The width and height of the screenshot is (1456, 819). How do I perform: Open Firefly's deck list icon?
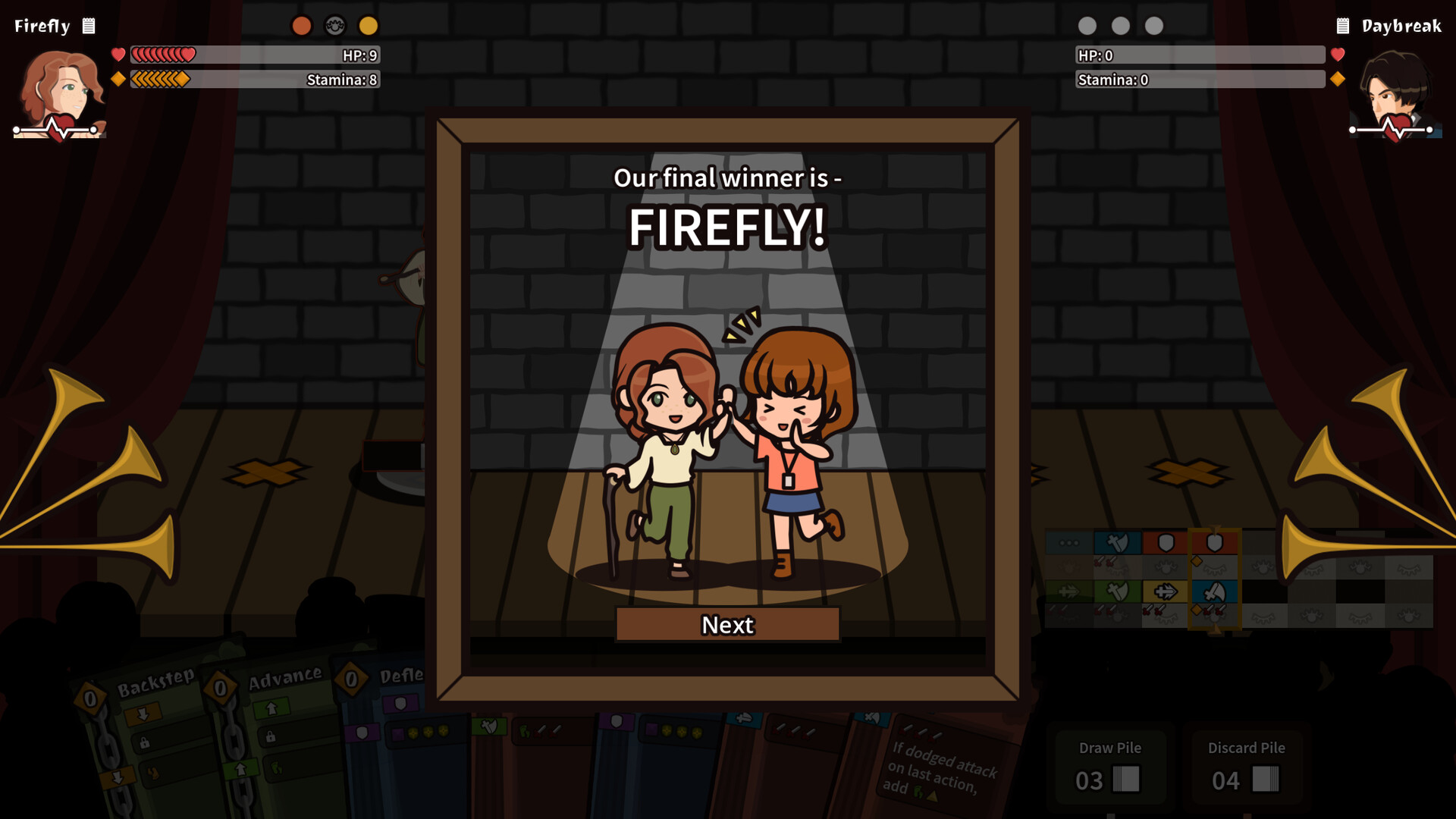click(x=89, y=26)
